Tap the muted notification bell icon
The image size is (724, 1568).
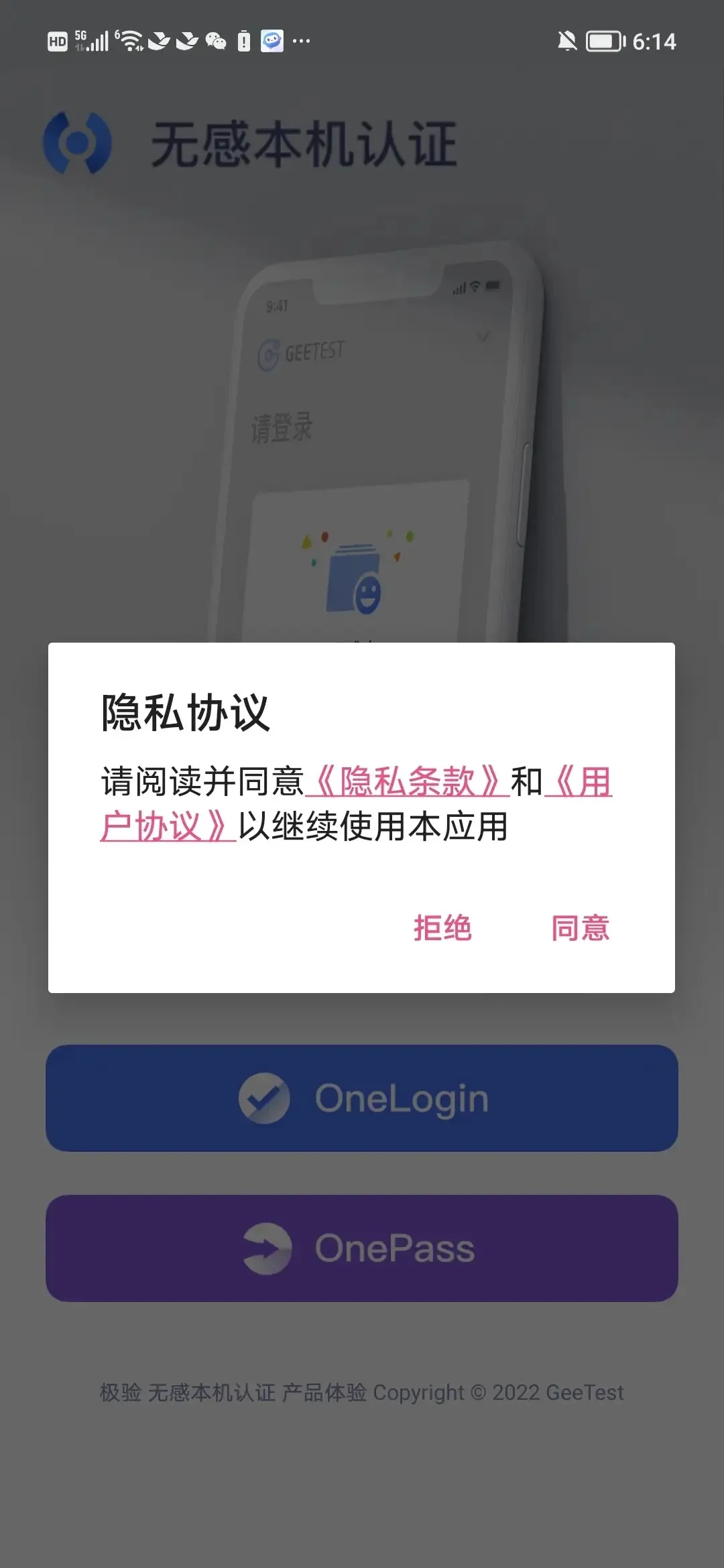(566, 42)
